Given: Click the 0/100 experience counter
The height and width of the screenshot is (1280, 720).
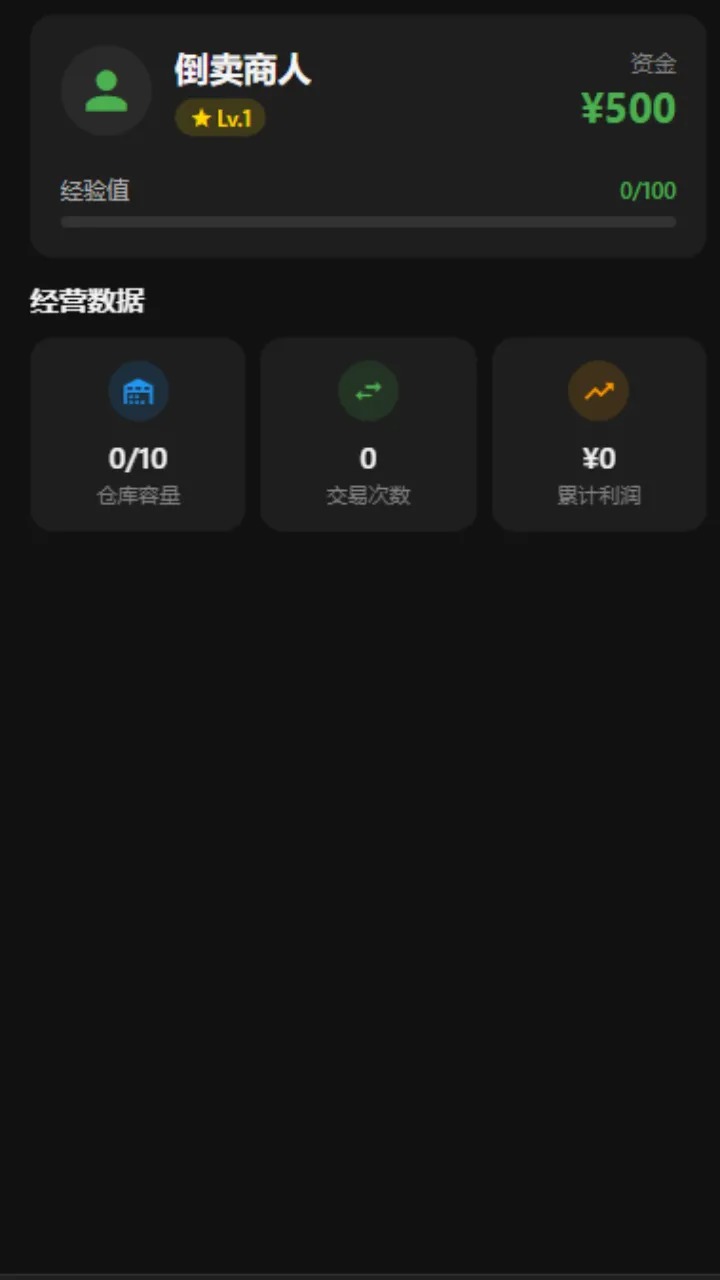Looking at the screenshot, I should pyautogui.click(x=647, y=190).
